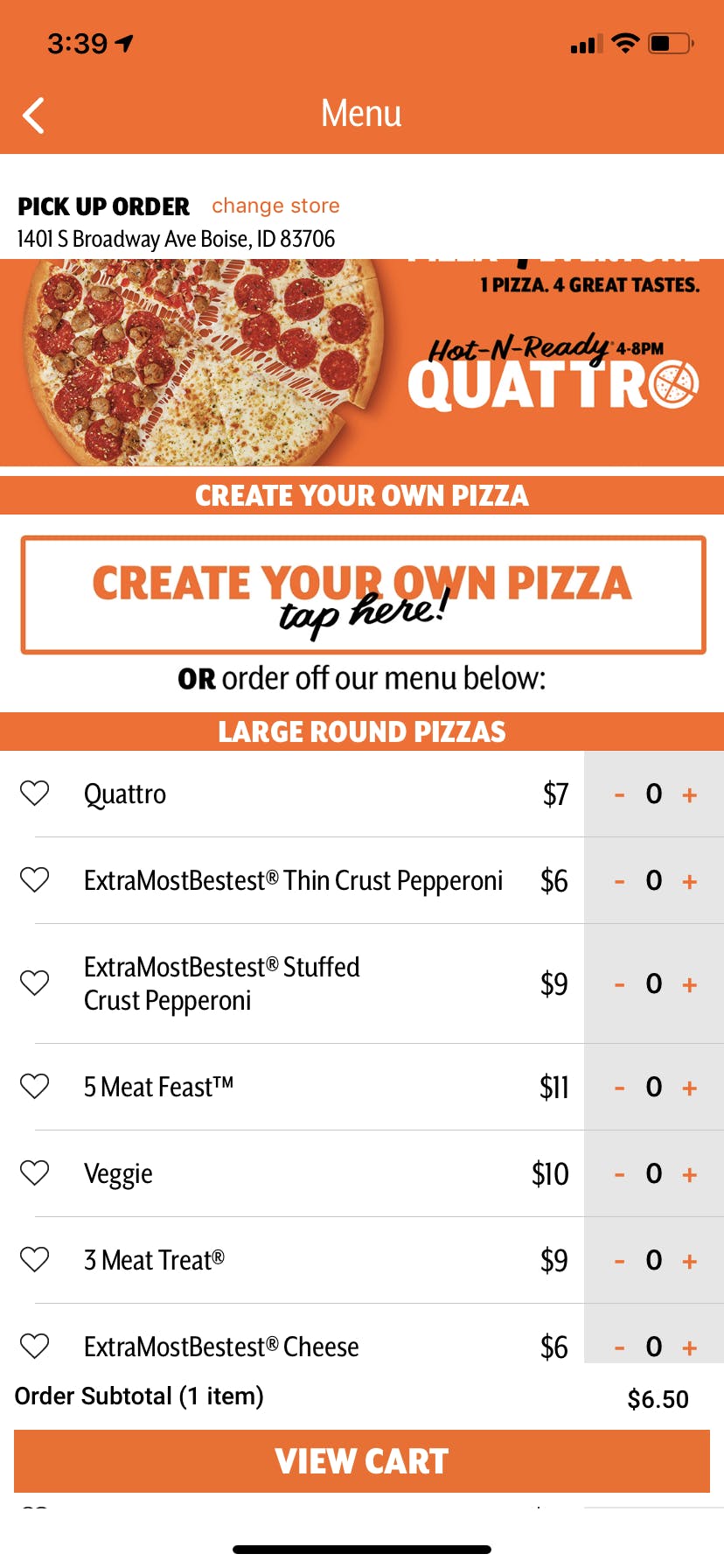Image resolution: width=724 pixels, height=1568 pixels.
Task: Tap the Create Your Own Pizza banner
Action: [x=361, y=595]
